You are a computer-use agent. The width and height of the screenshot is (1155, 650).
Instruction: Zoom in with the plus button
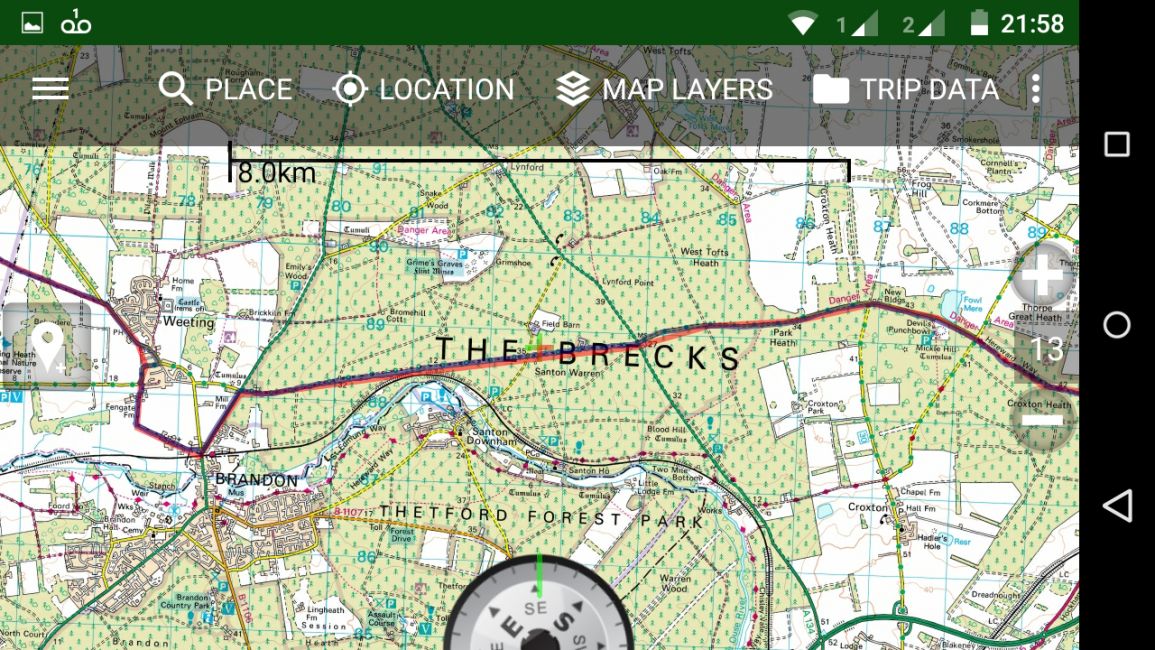[x=1043, y=276]
